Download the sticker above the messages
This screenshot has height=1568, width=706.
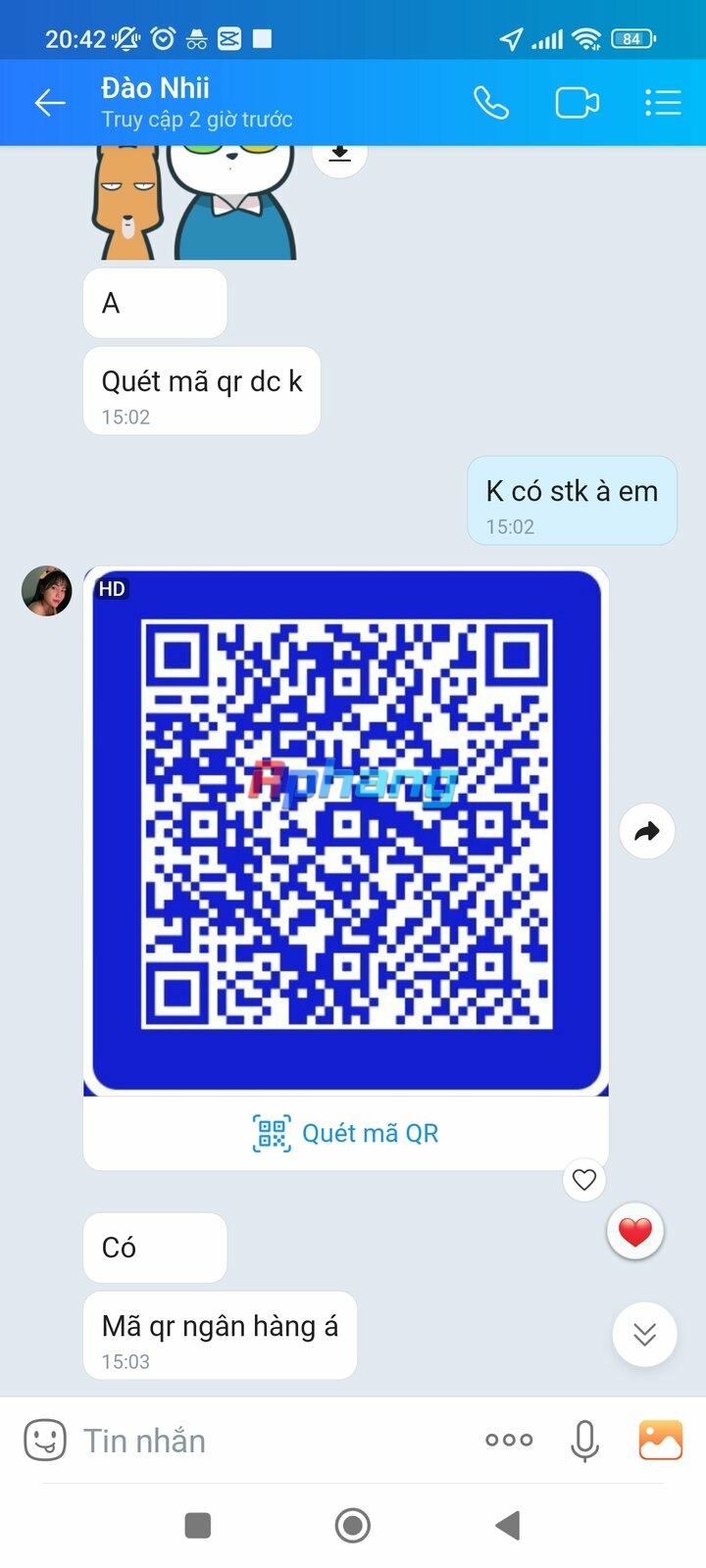coord(339,155)
